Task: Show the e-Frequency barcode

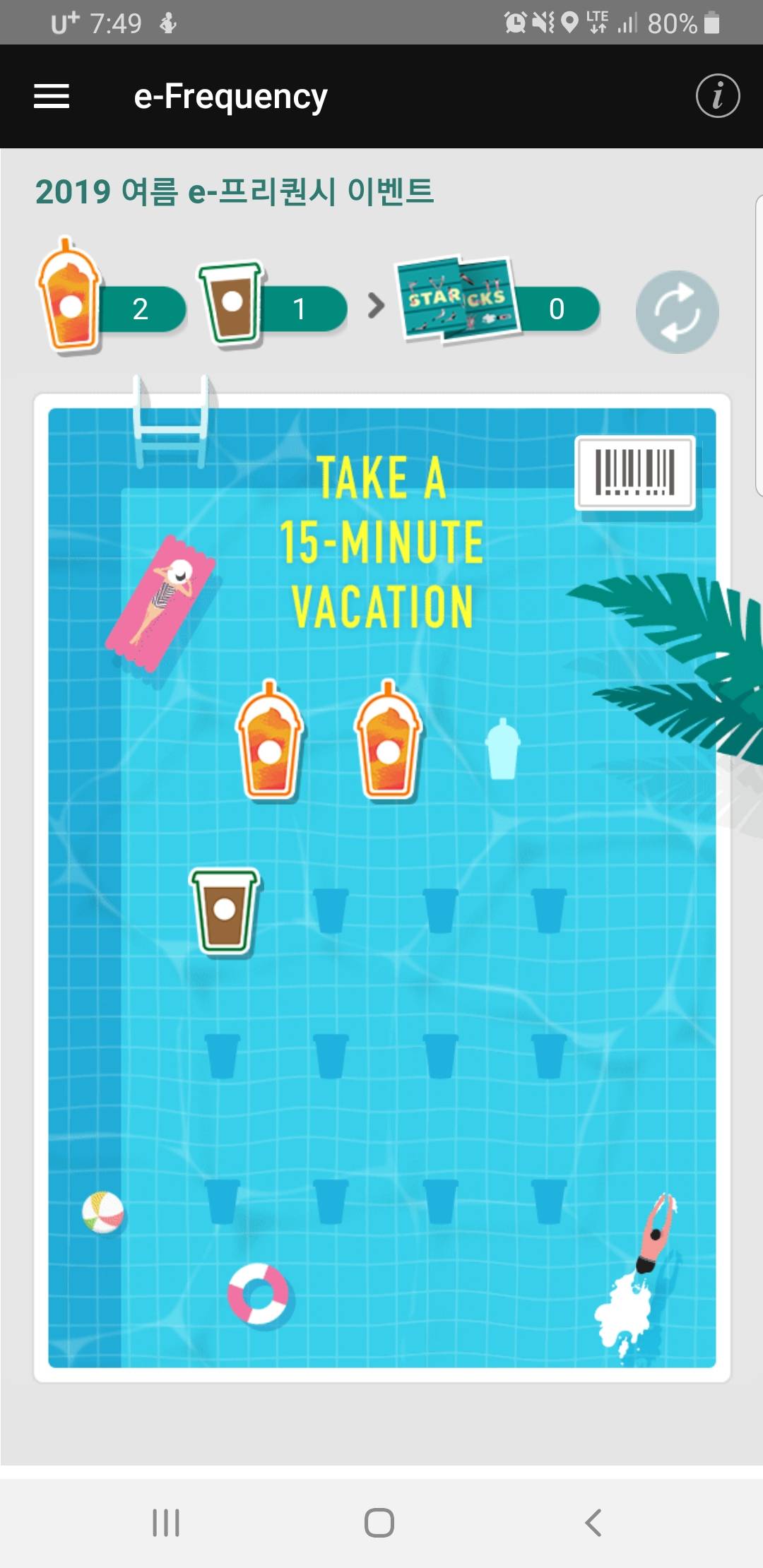Action: point(635,472)
